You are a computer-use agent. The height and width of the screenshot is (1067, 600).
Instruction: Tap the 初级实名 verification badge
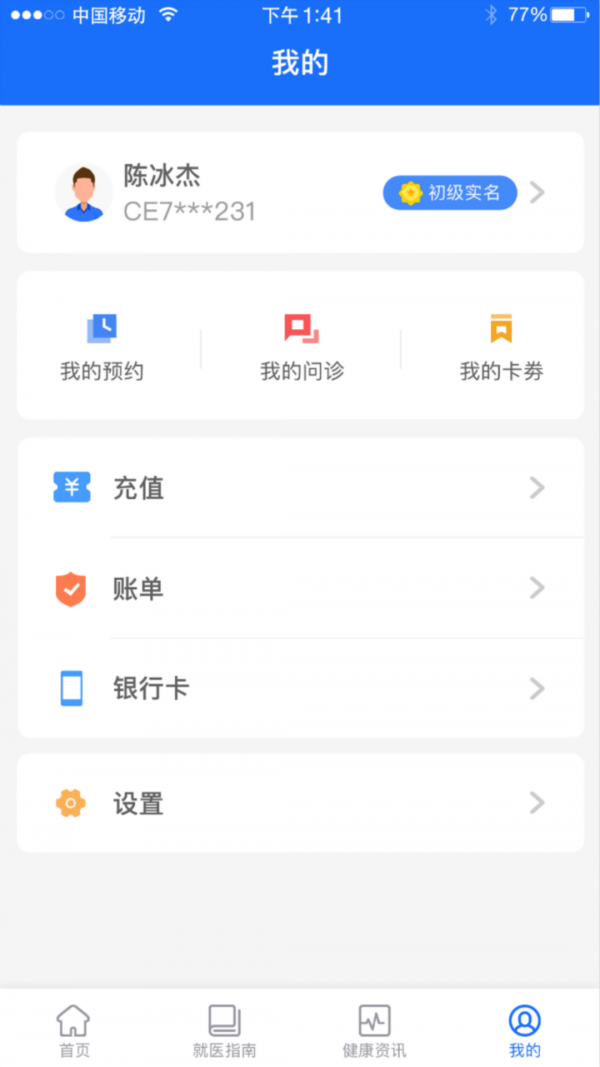tap(450, 193)
